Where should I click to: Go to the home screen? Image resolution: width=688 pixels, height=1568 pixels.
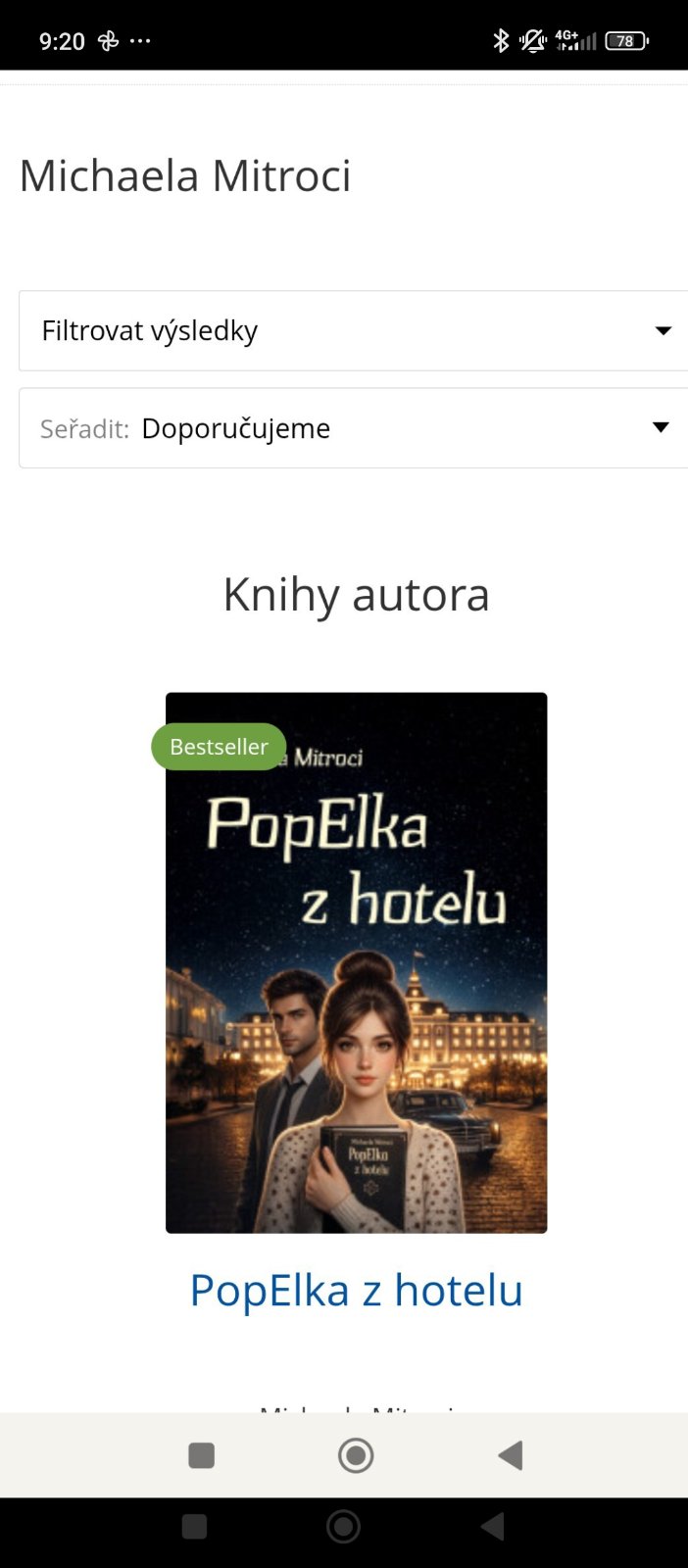coord(356,1455)
